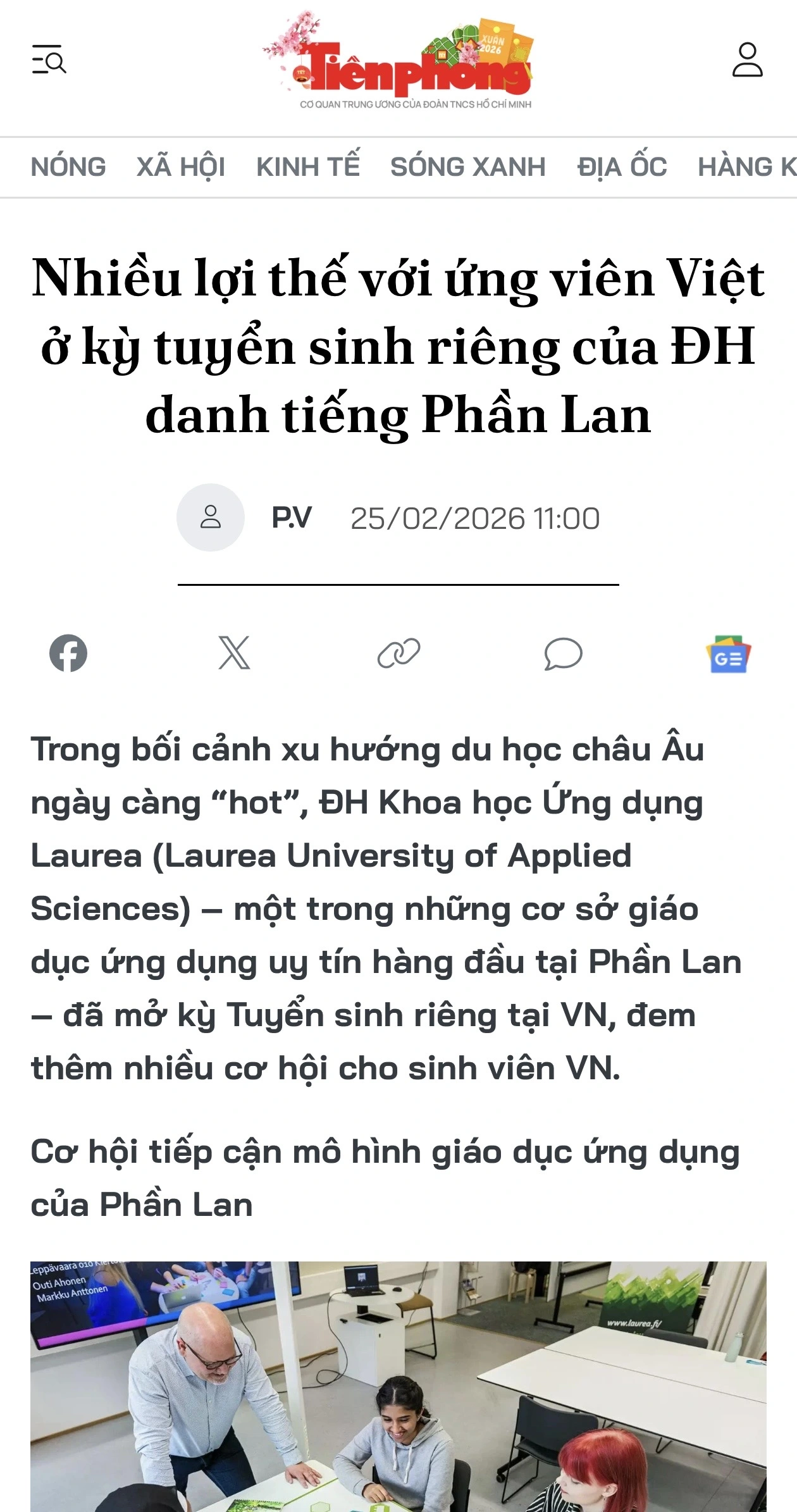
Task: Go to the Tiền Phong homepage logo
Action: [398, 63]
